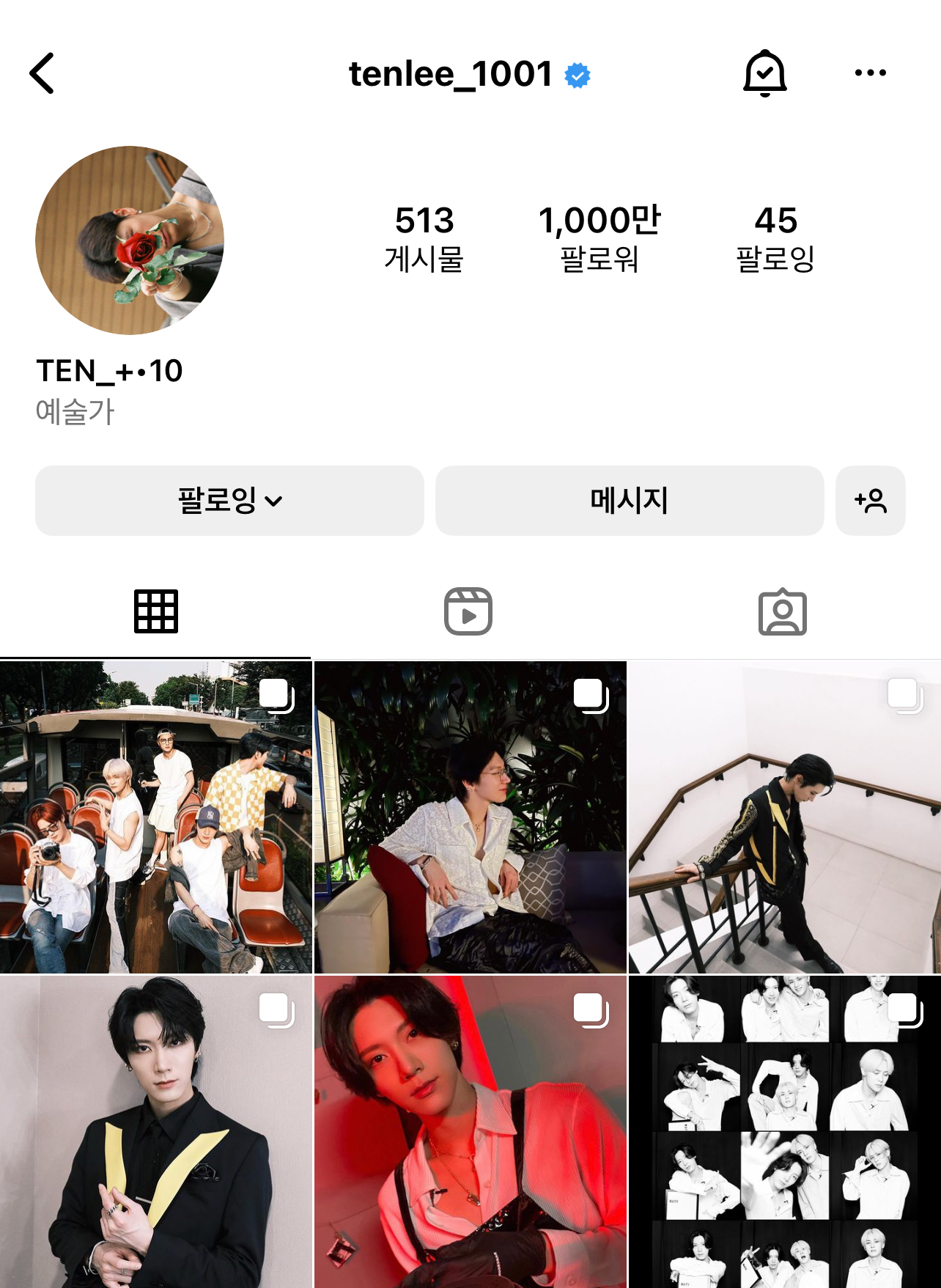Open the tagged photos tab icon
This screenshot has width=941, height=1288.
(783, 611)
